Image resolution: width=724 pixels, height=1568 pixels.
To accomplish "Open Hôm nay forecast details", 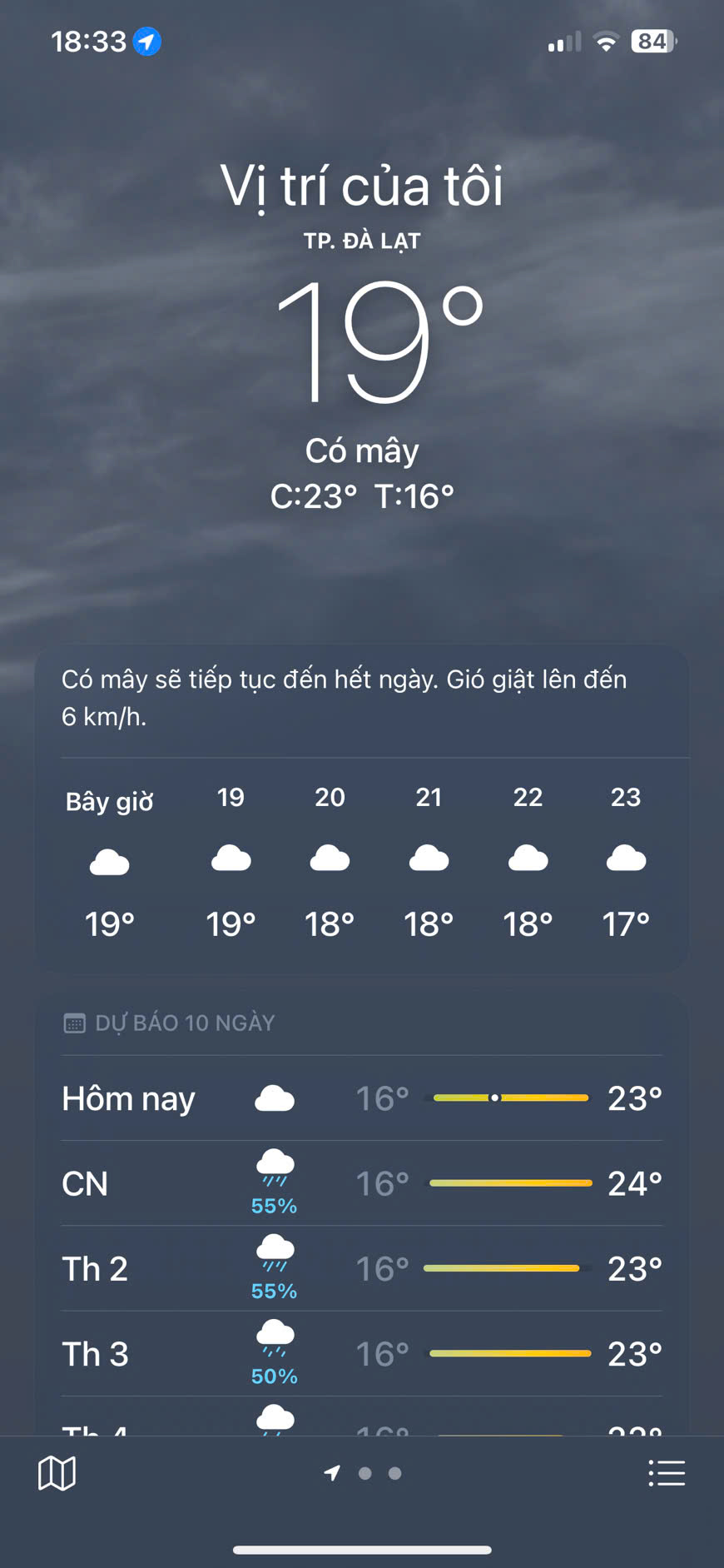I will point(361,1098).
